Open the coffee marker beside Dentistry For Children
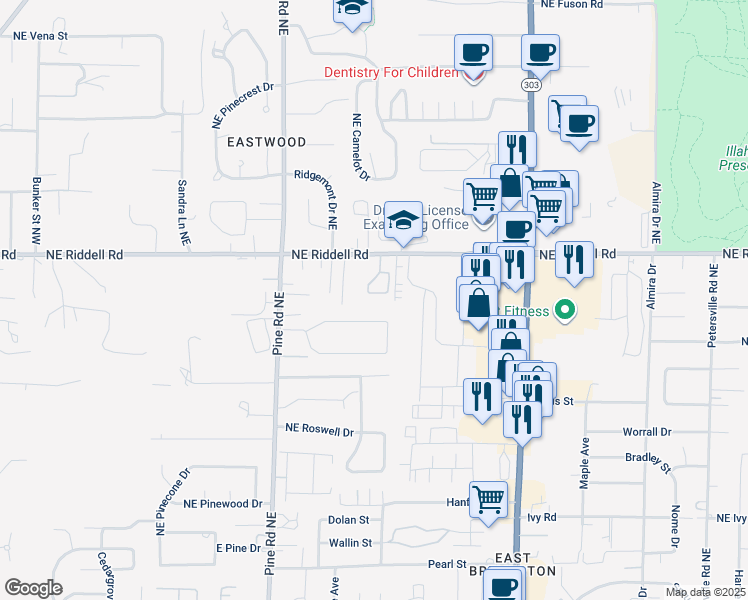This screenshot has width=748, height=600. [x=474, y=53]
